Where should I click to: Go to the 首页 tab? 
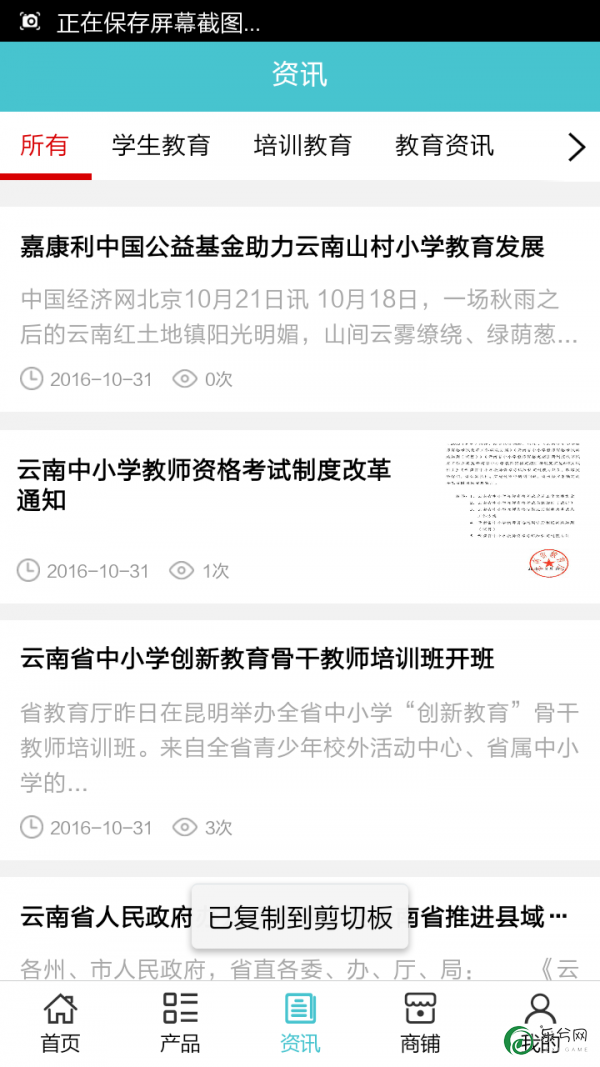click(x=61, y=1023)
